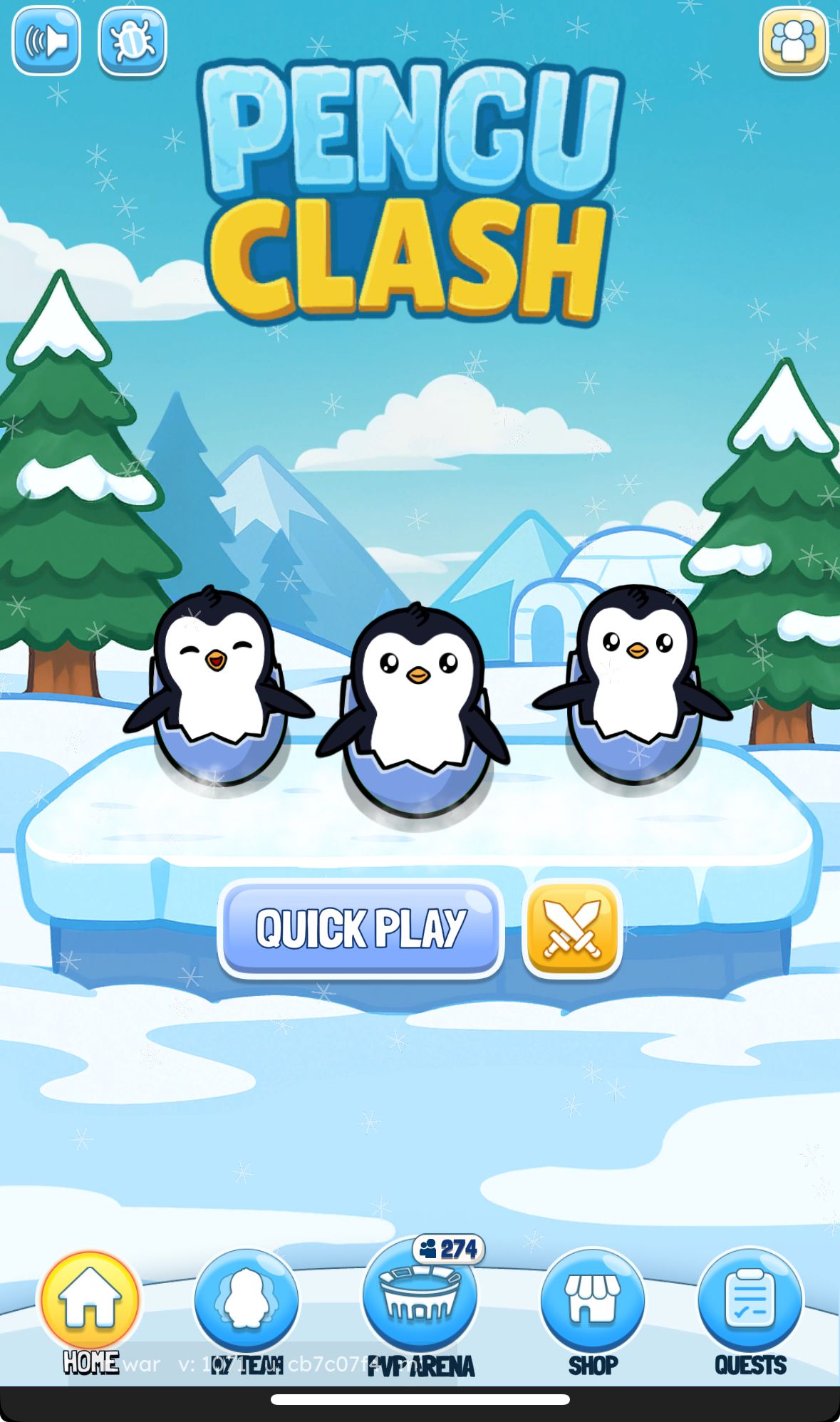Open the bug report icon
This screenshot has height=1422, width=840.
[133, 40]
